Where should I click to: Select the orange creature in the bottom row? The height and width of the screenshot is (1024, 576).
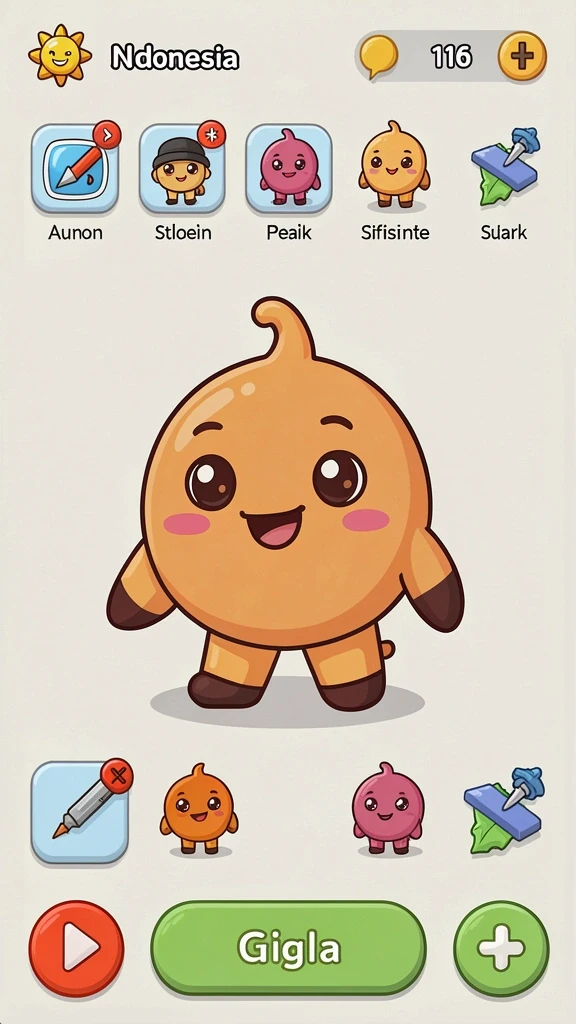click(199, 810)
